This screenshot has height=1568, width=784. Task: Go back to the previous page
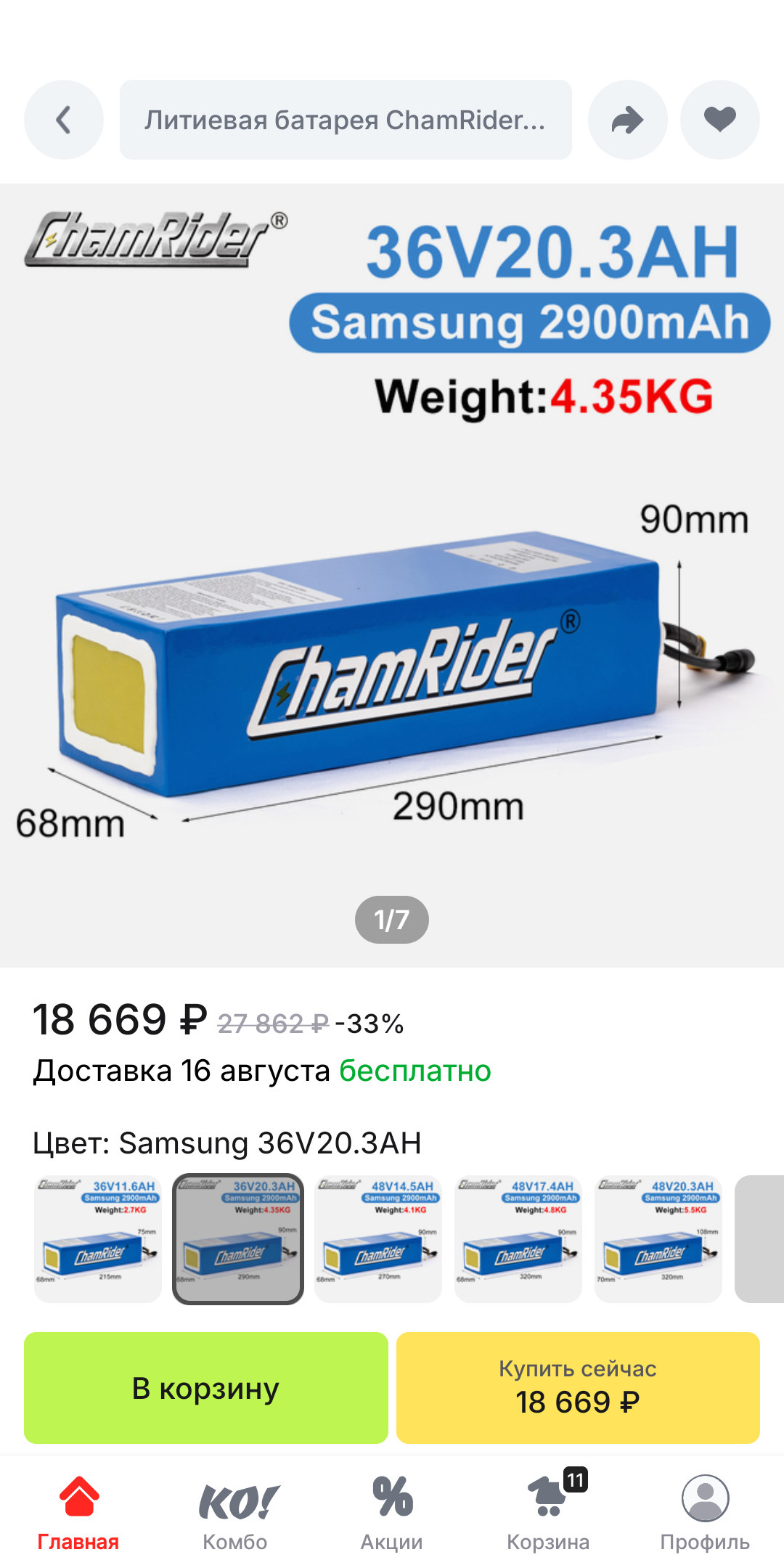64,120
